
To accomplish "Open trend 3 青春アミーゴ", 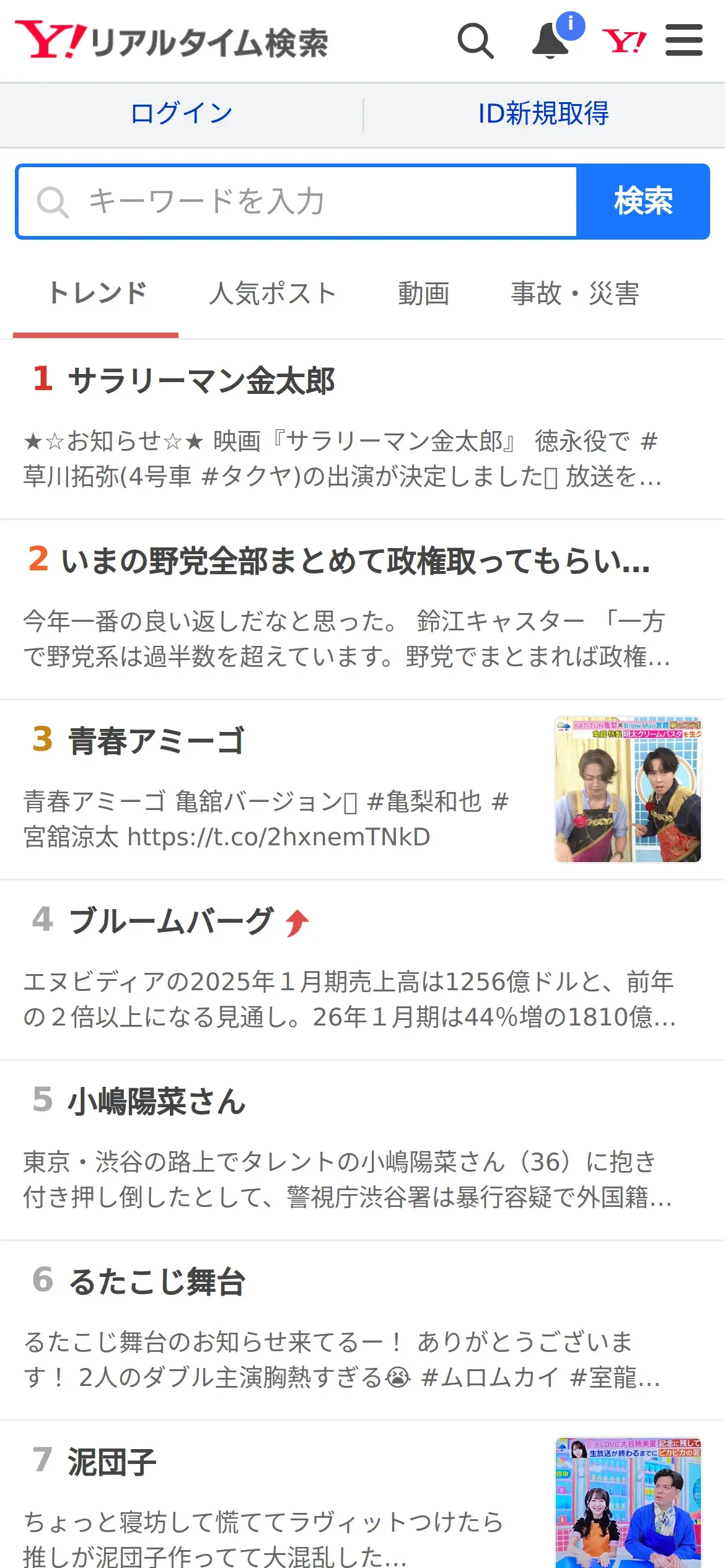I will click(362, 790).
